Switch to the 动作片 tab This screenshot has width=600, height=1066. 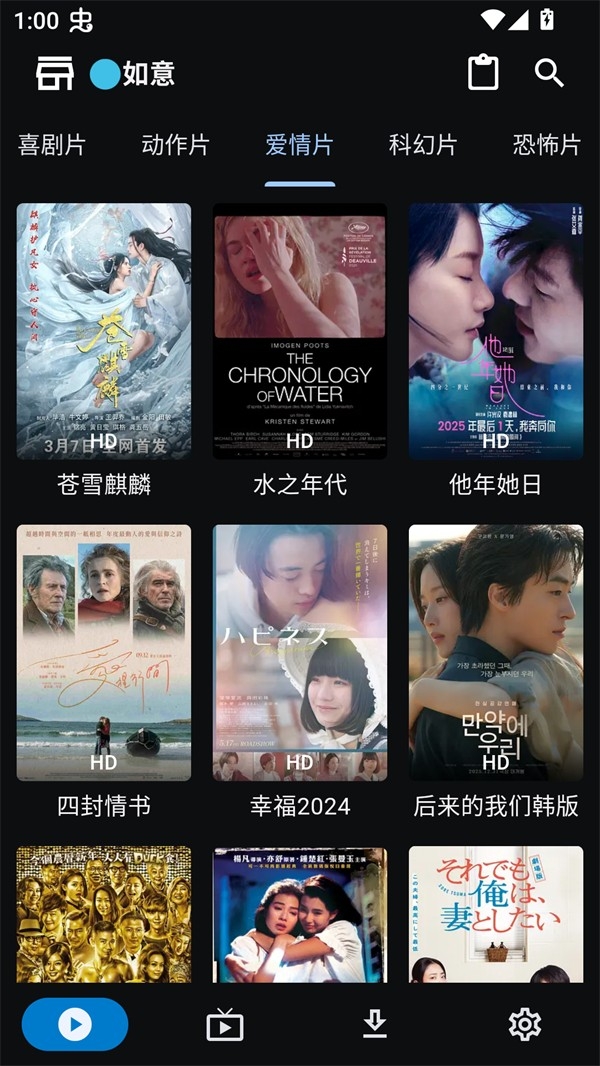coord(175,145)
